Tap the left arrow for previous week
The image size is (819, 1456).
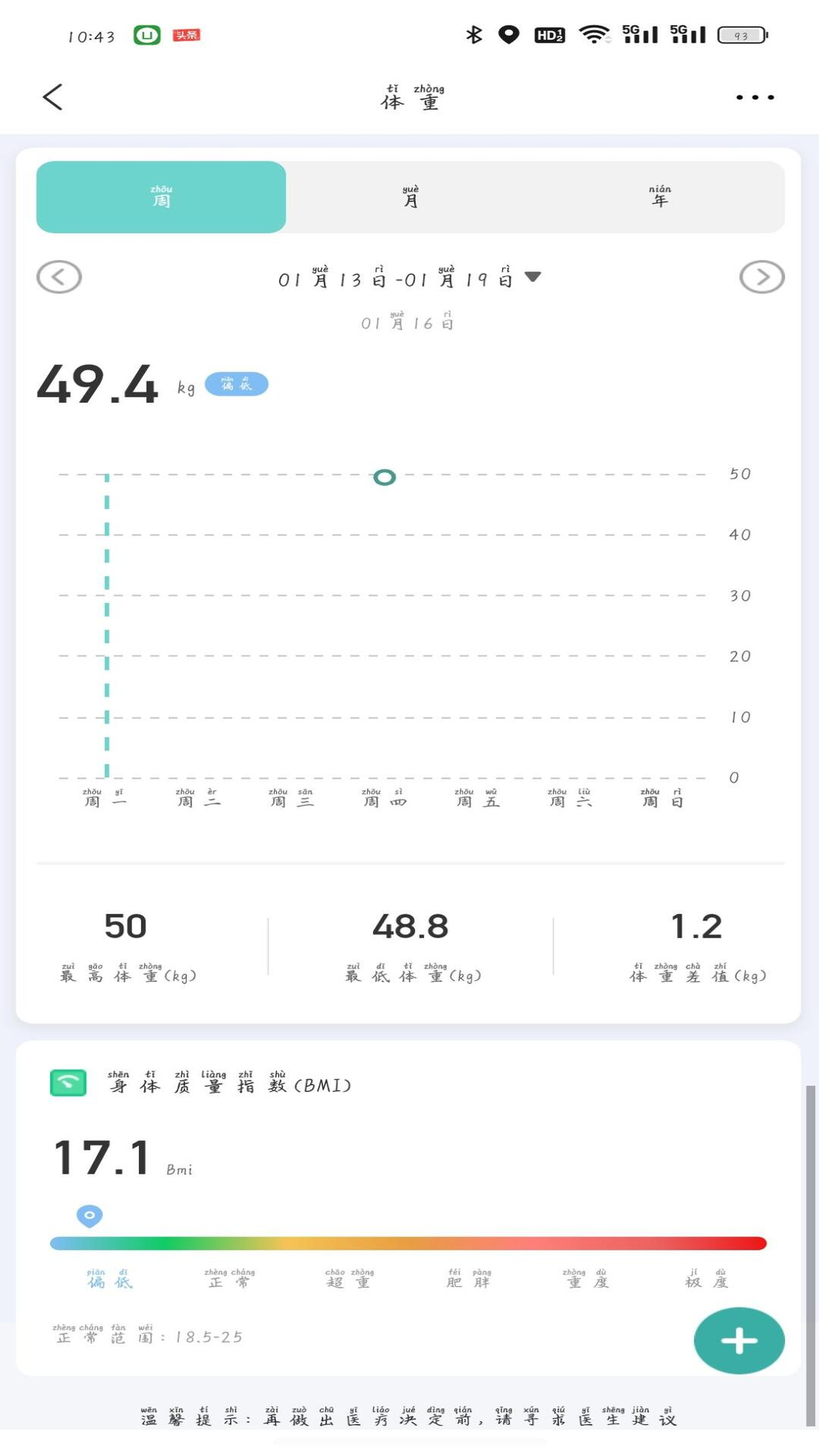[x=58, y=277]
